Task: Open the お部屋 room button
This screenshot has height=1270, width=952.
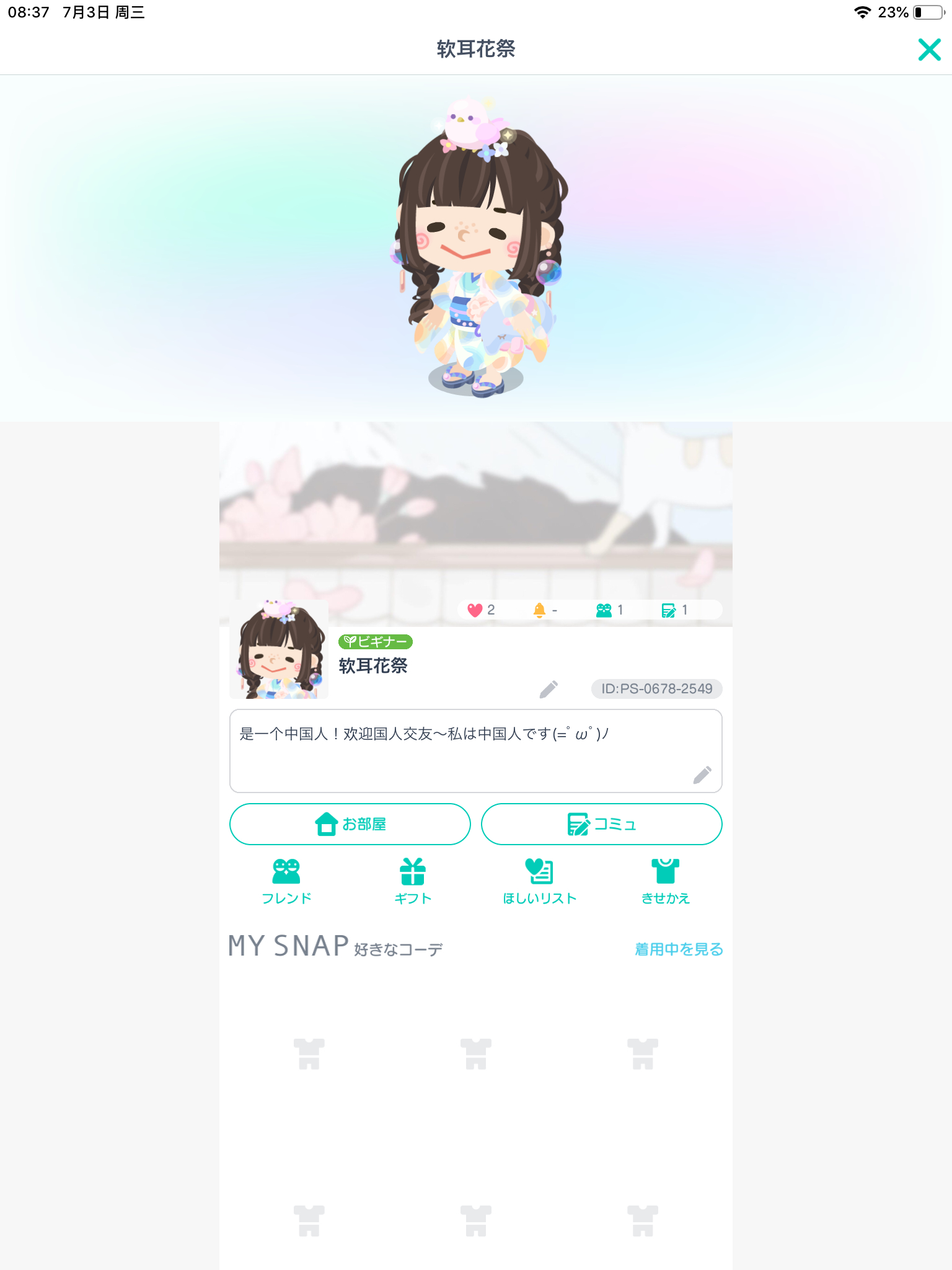Action: pyautogui.click(x=350, y=824)
